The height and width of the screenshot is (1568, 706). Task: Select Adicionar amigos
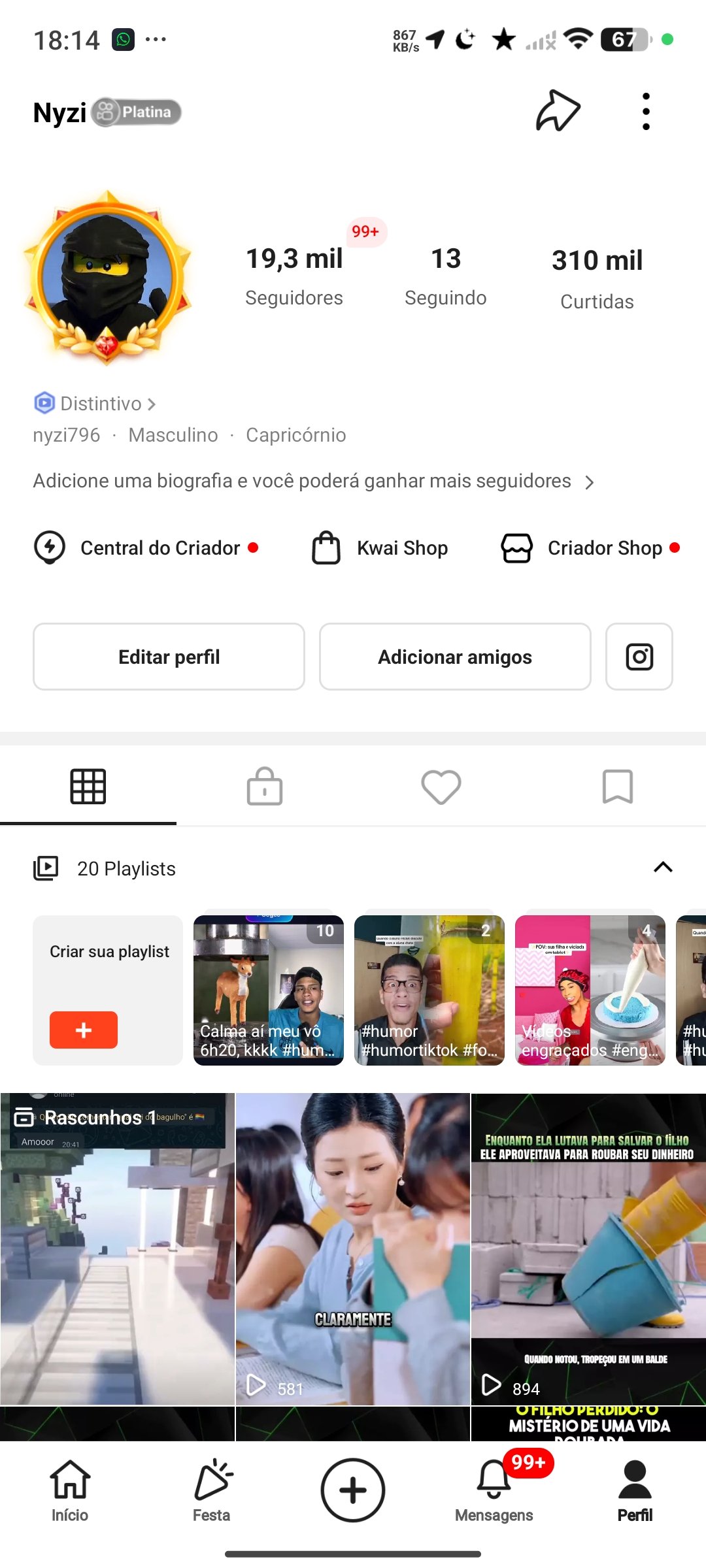(455, 657)
